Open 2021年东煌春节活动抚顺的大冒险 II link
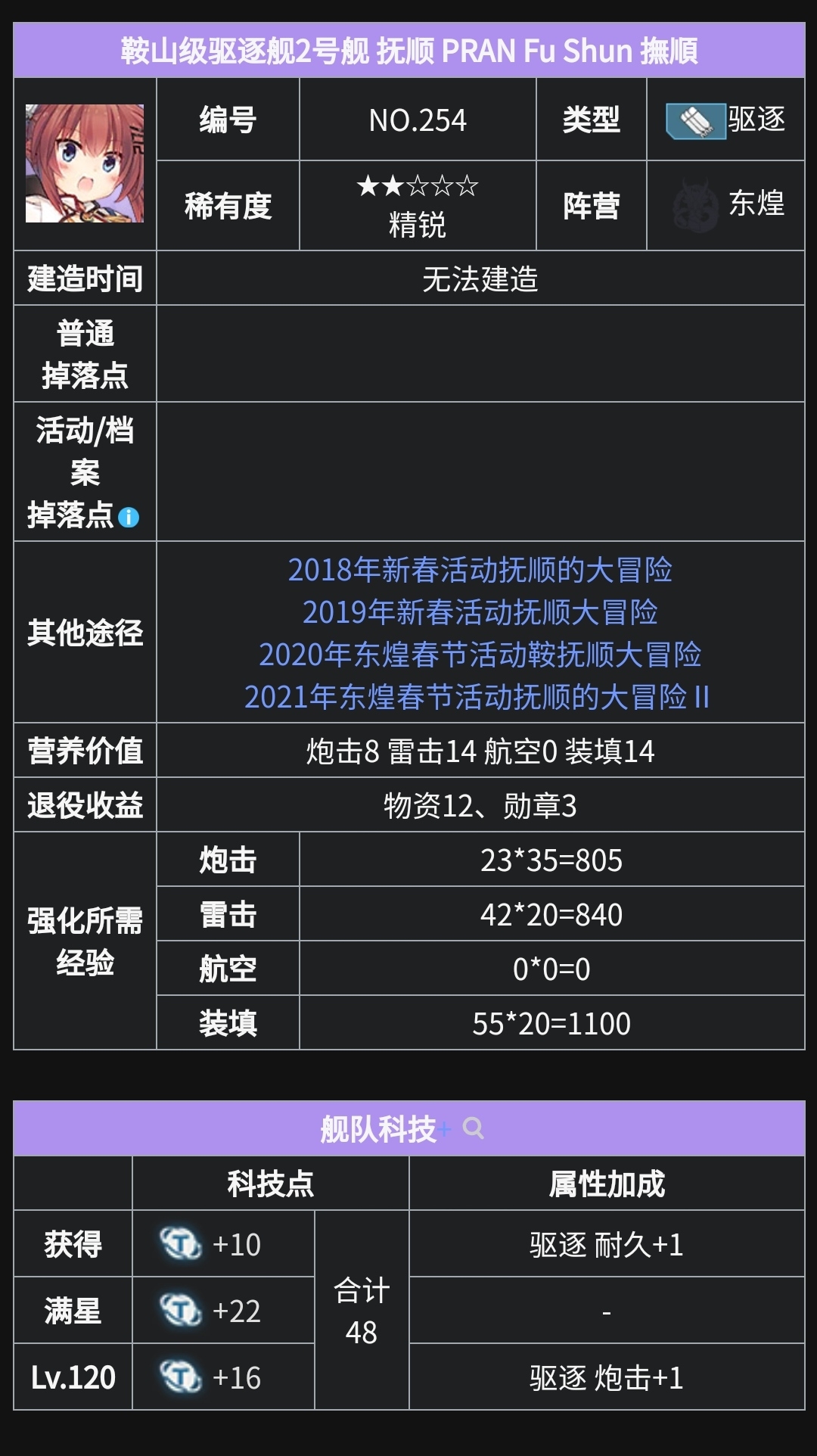817x1456 pixels. pyautogui.click(x=477, y=697)
